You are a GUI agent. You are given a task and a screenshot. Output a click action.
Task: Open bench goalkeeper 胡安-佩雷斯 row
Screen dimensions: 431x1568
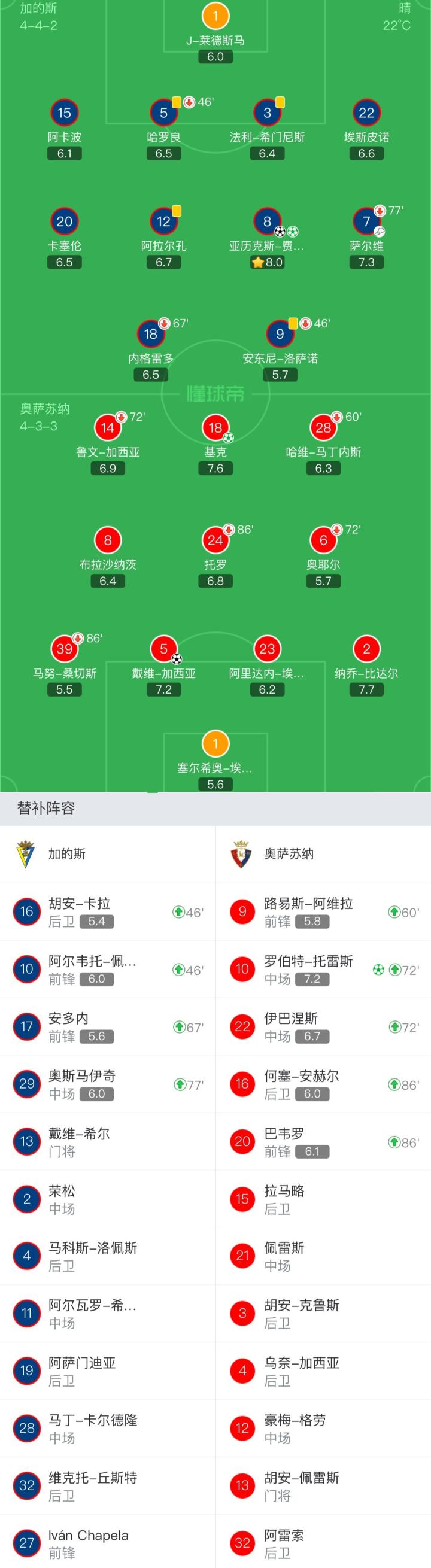[323, 1486]
